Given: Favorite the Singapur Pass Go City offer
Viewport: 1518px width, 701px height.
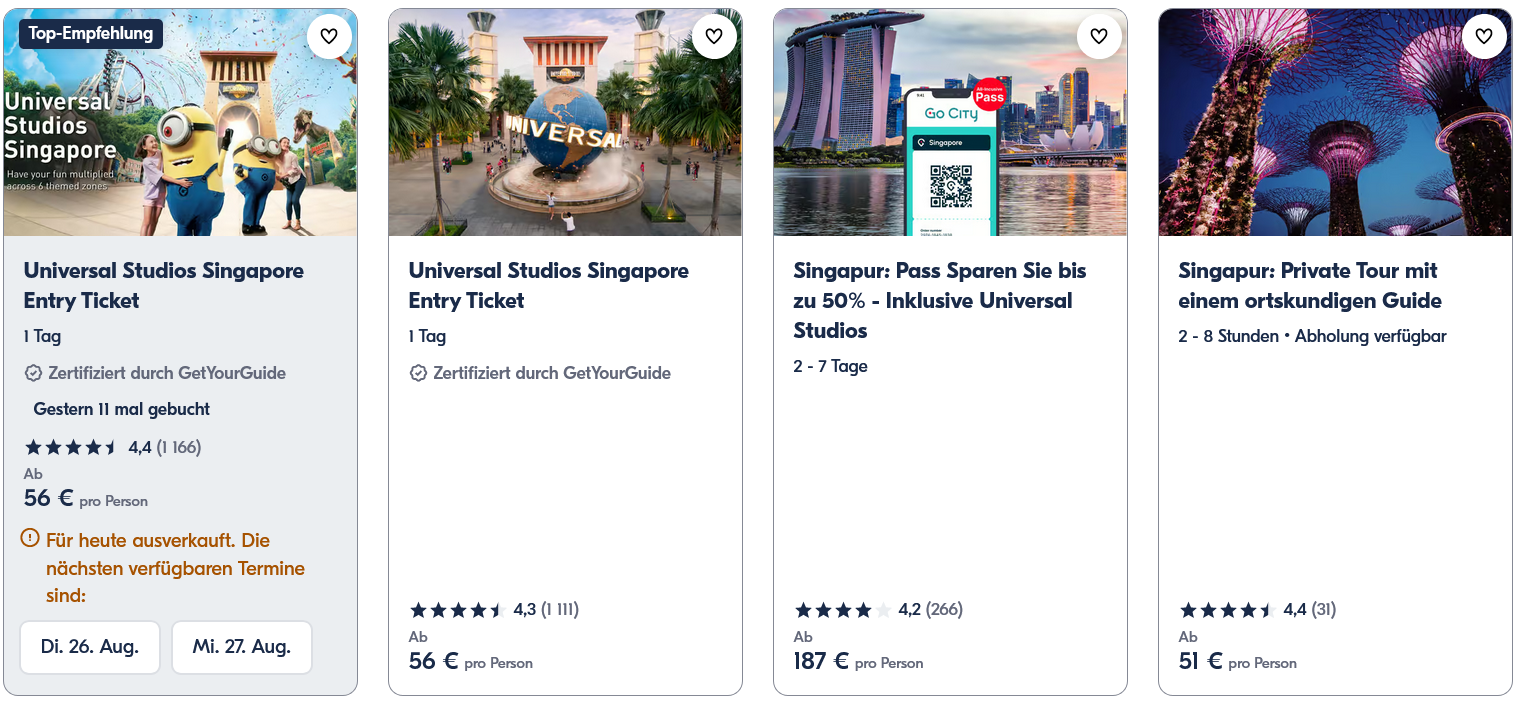Looking at the screenshot, I should 1099,37.
